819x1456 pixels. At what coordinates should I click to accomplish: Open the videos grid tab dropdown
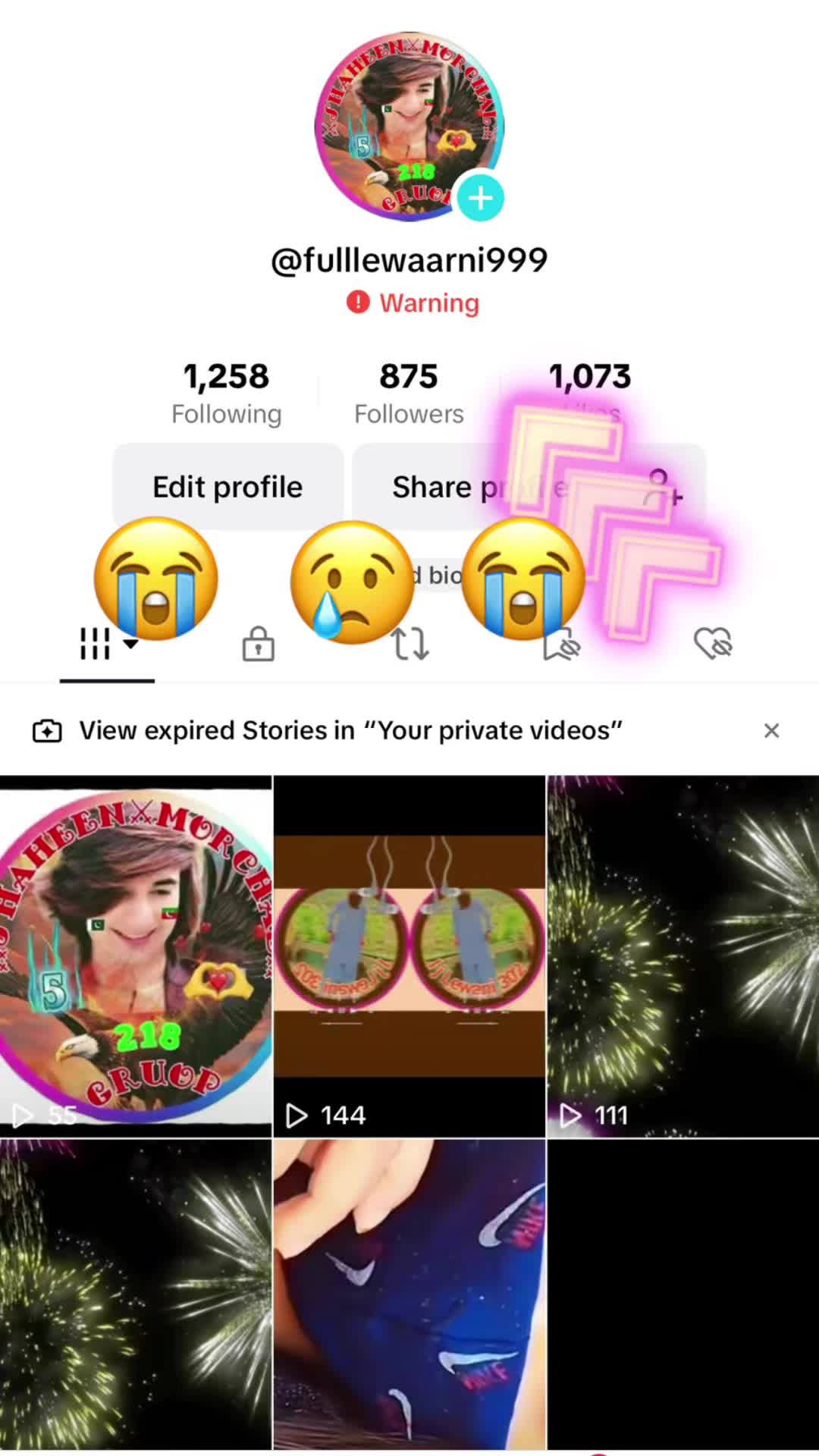click(x=107, y=644)
